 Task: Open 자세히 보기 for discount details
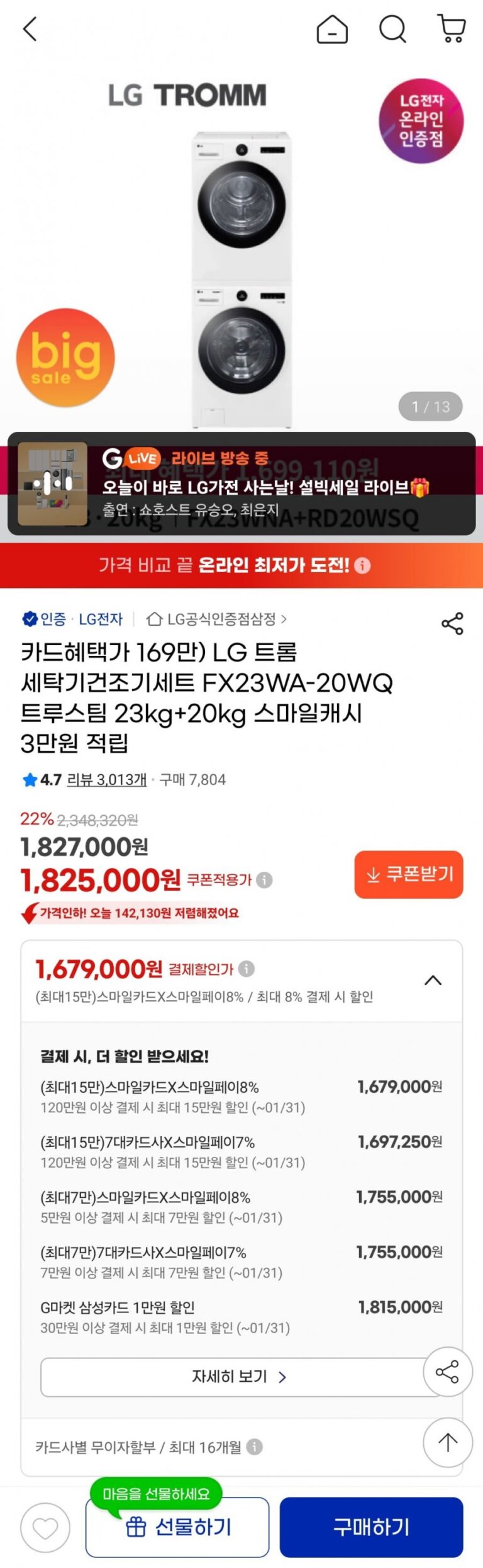239,1377
